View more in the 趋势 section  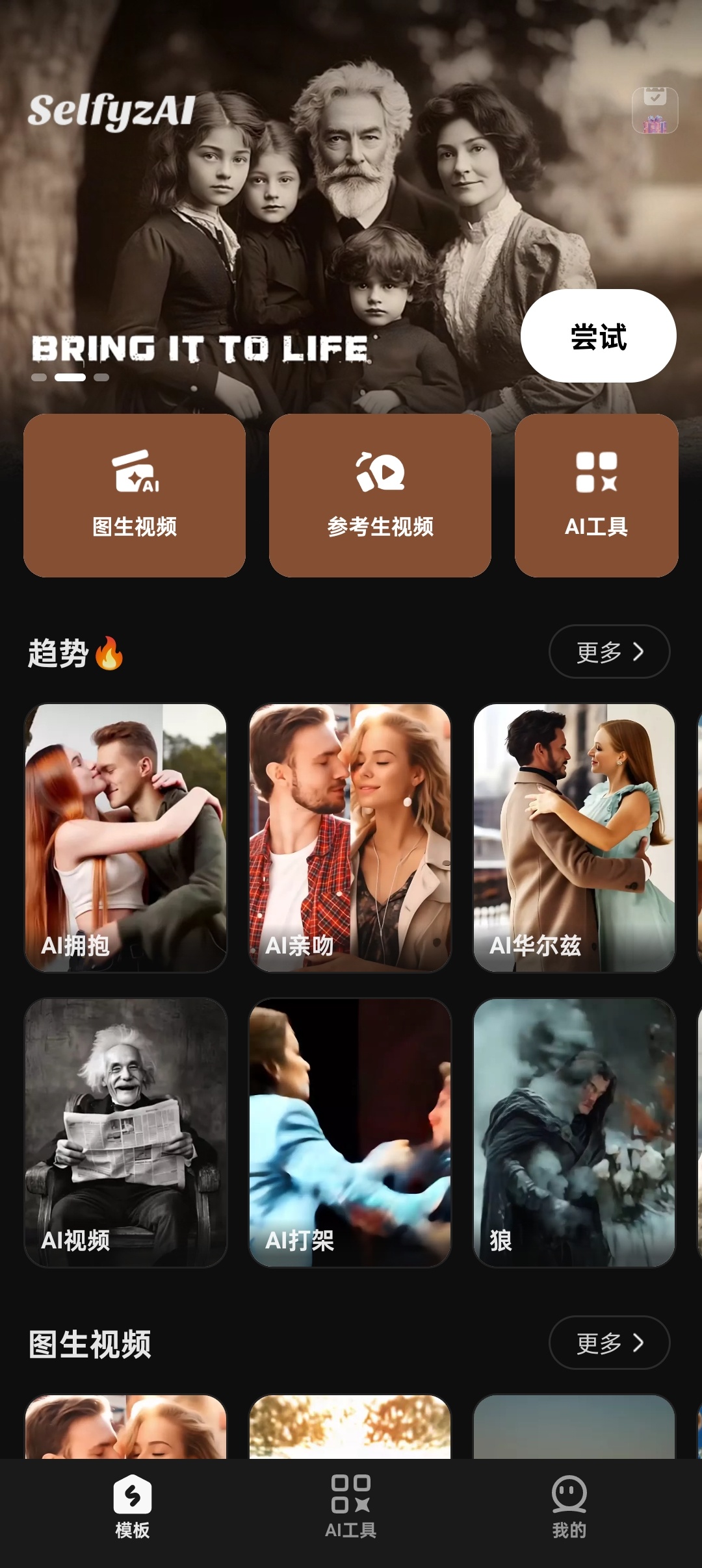tap(609, 651)
